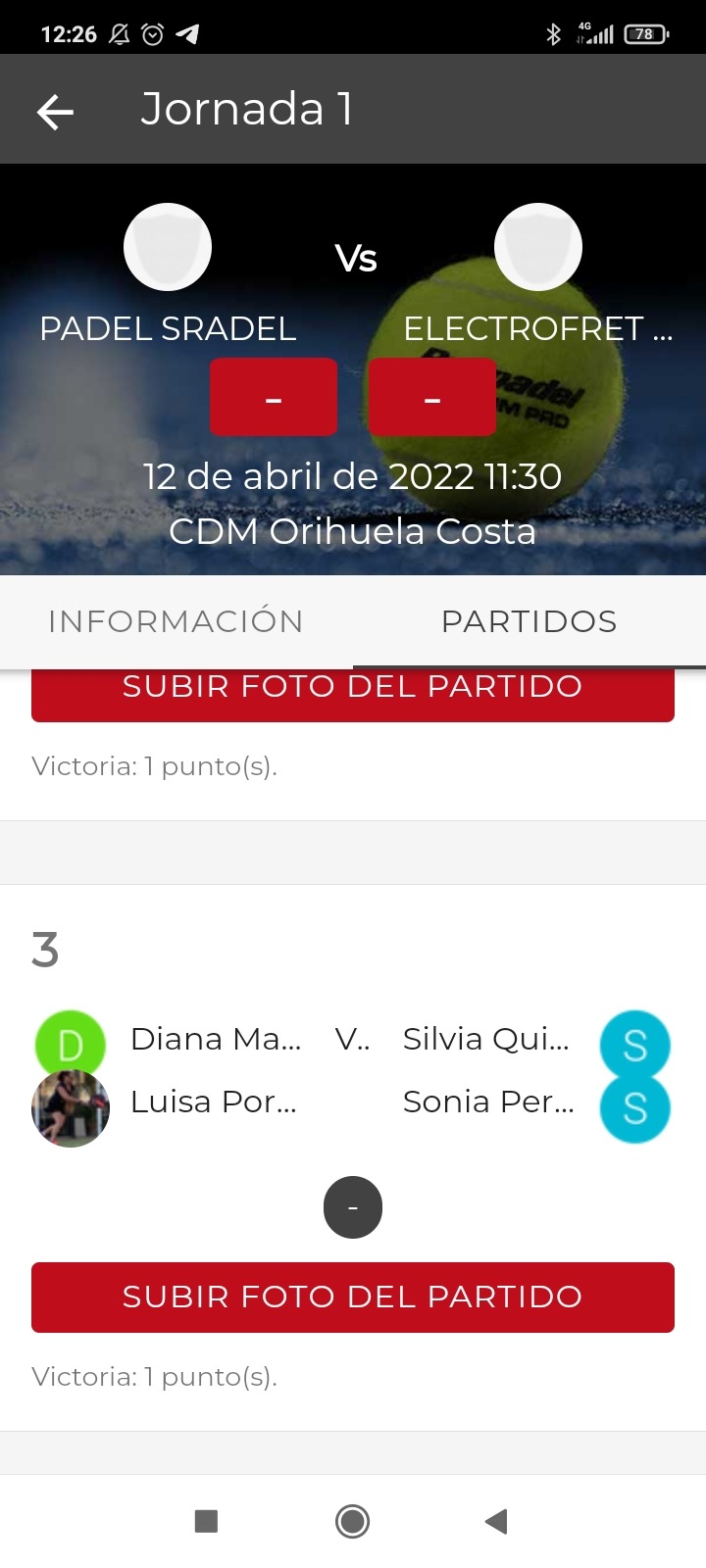This screenshot has height=1568, width=706.
Task: Open the dash score bubble of match 3
Action: pyautogui.click(x=353, y=1207)
